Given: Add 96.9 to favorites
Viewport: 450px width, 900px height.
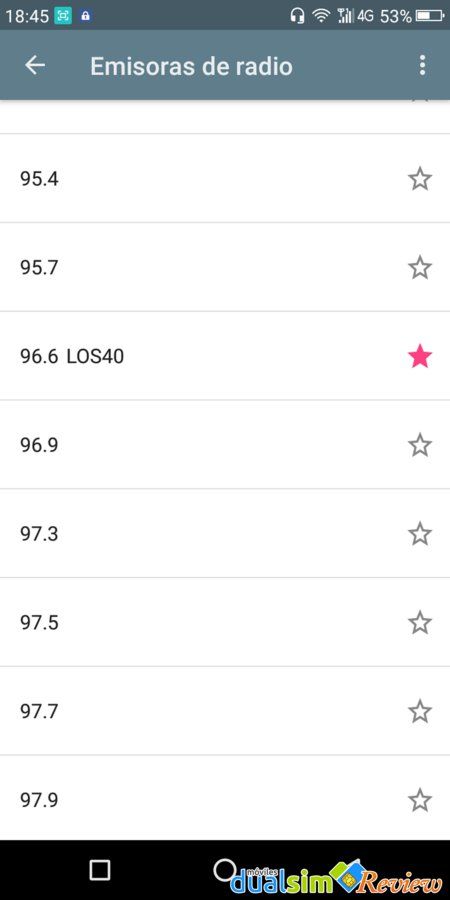Looking at the screenshot, I should tap(420, 445).
